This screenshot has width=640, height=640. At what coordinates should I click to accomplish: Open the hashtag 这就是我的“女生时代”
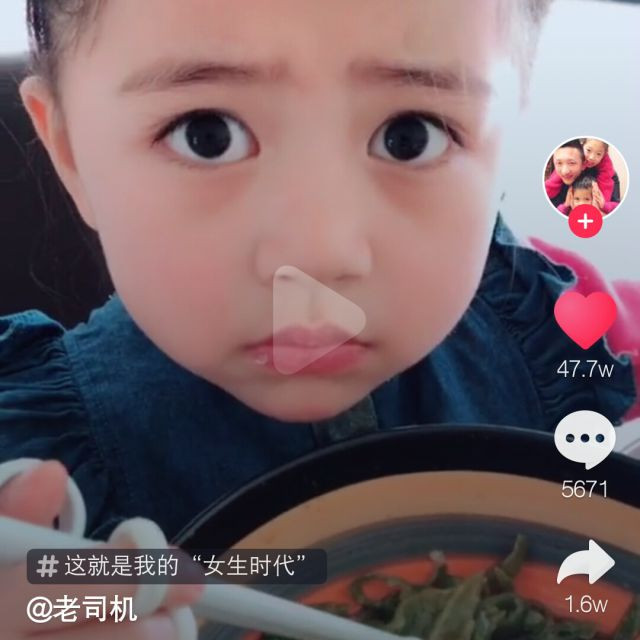(x=177, y=567)
